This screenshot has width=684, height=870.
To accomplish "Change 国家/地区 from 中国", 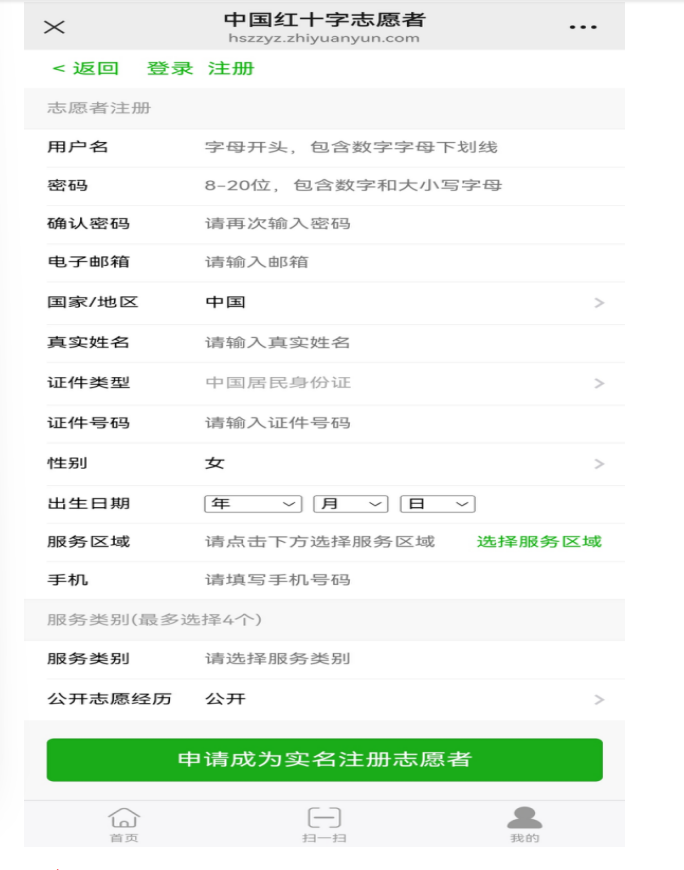I will 400,302.
